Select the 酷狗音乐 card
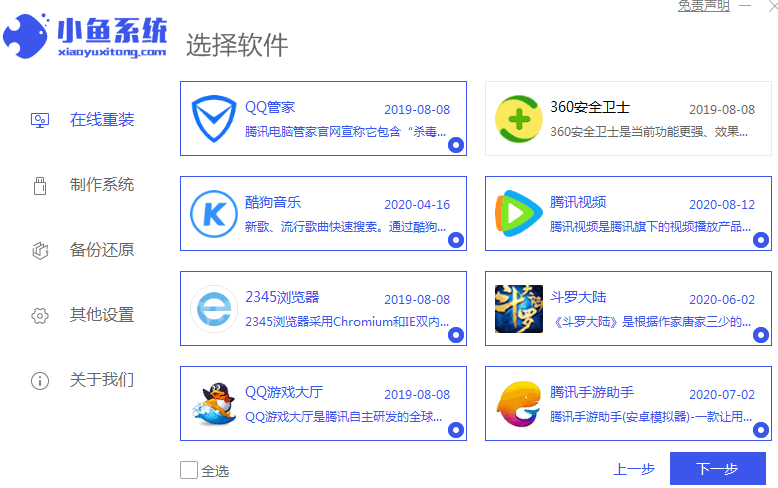The height and width of the screenshot is (488, 778). tap(323, 213)
